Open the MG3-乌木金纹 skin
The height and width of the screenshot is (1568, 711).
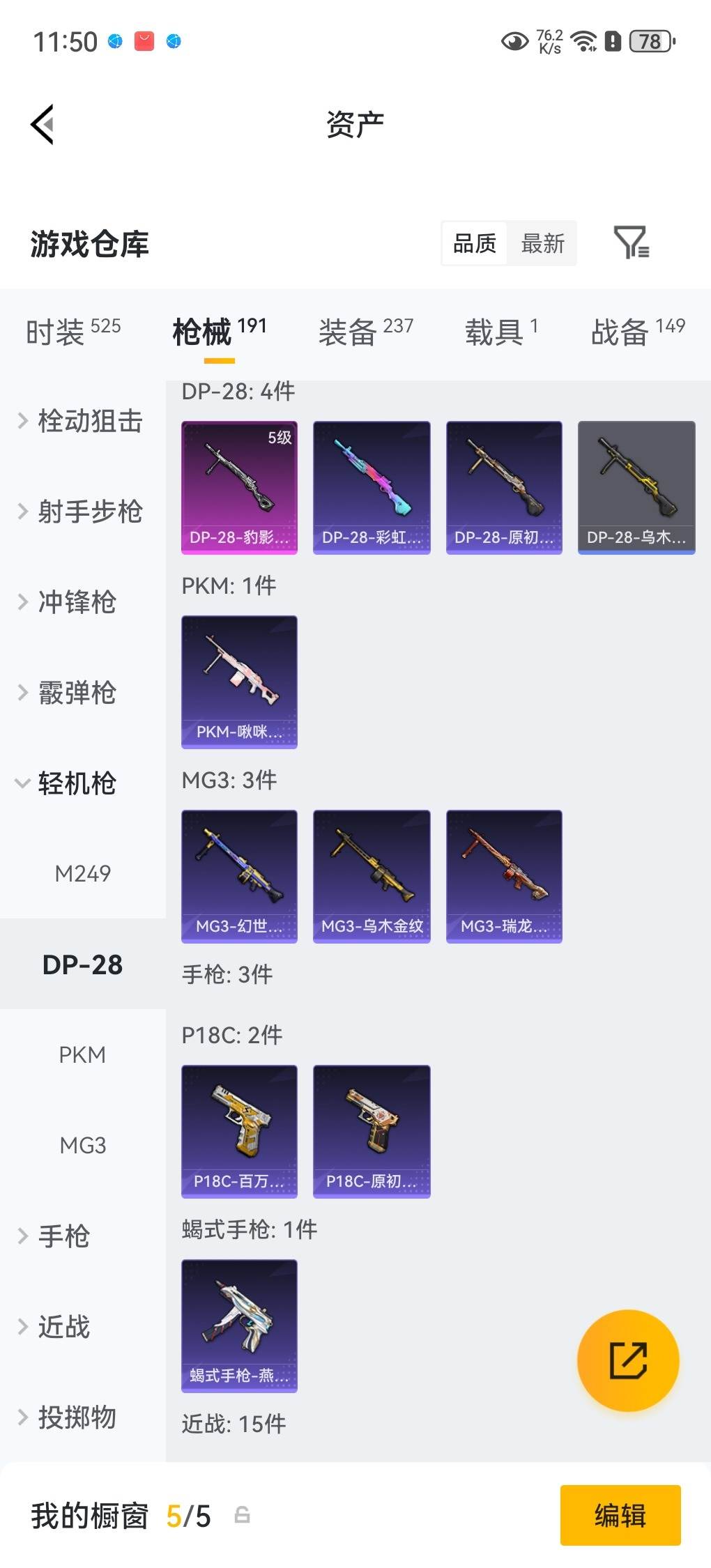tap(372, 876)
